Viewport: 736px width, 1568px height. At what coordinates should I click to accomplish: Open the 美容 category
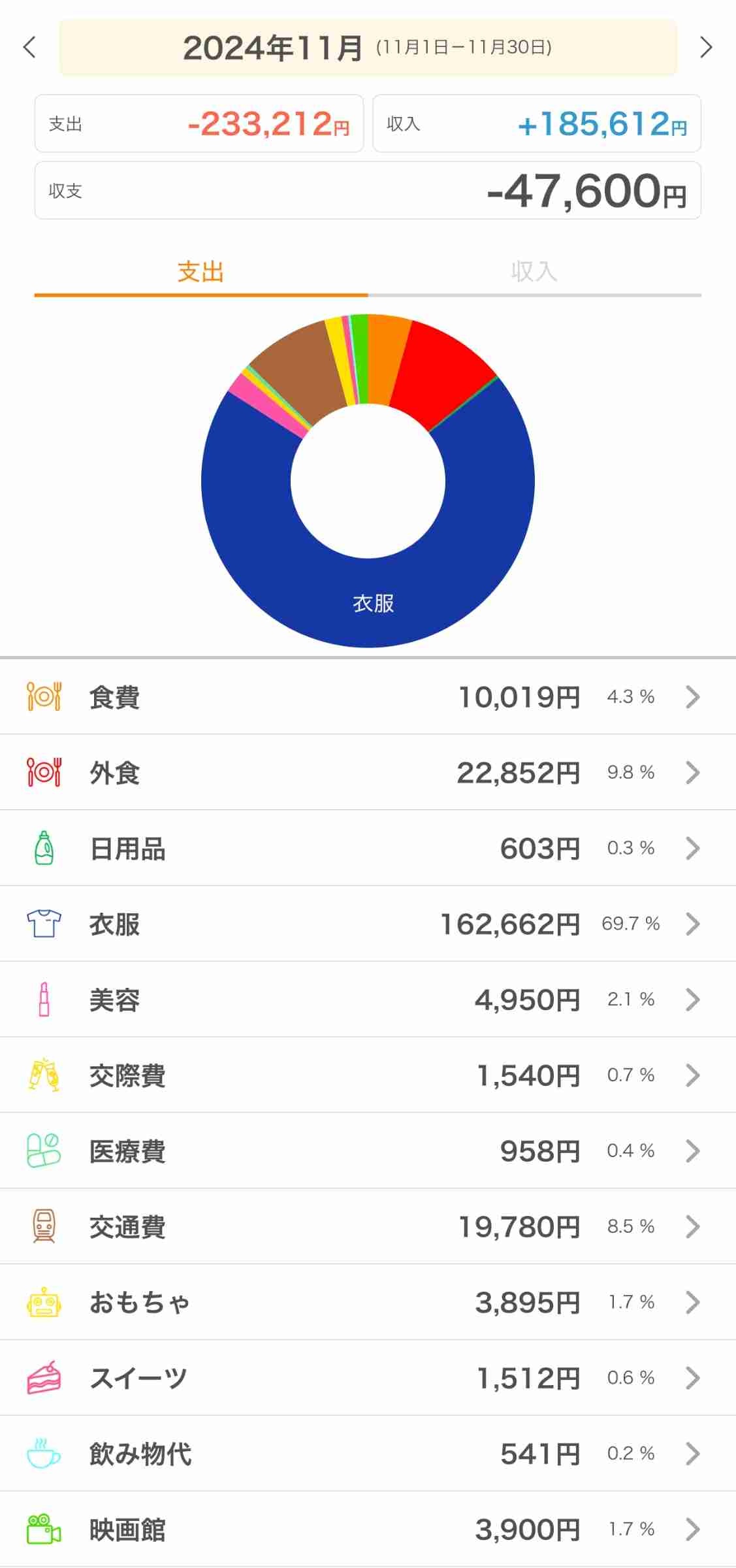pos(368,1000)
